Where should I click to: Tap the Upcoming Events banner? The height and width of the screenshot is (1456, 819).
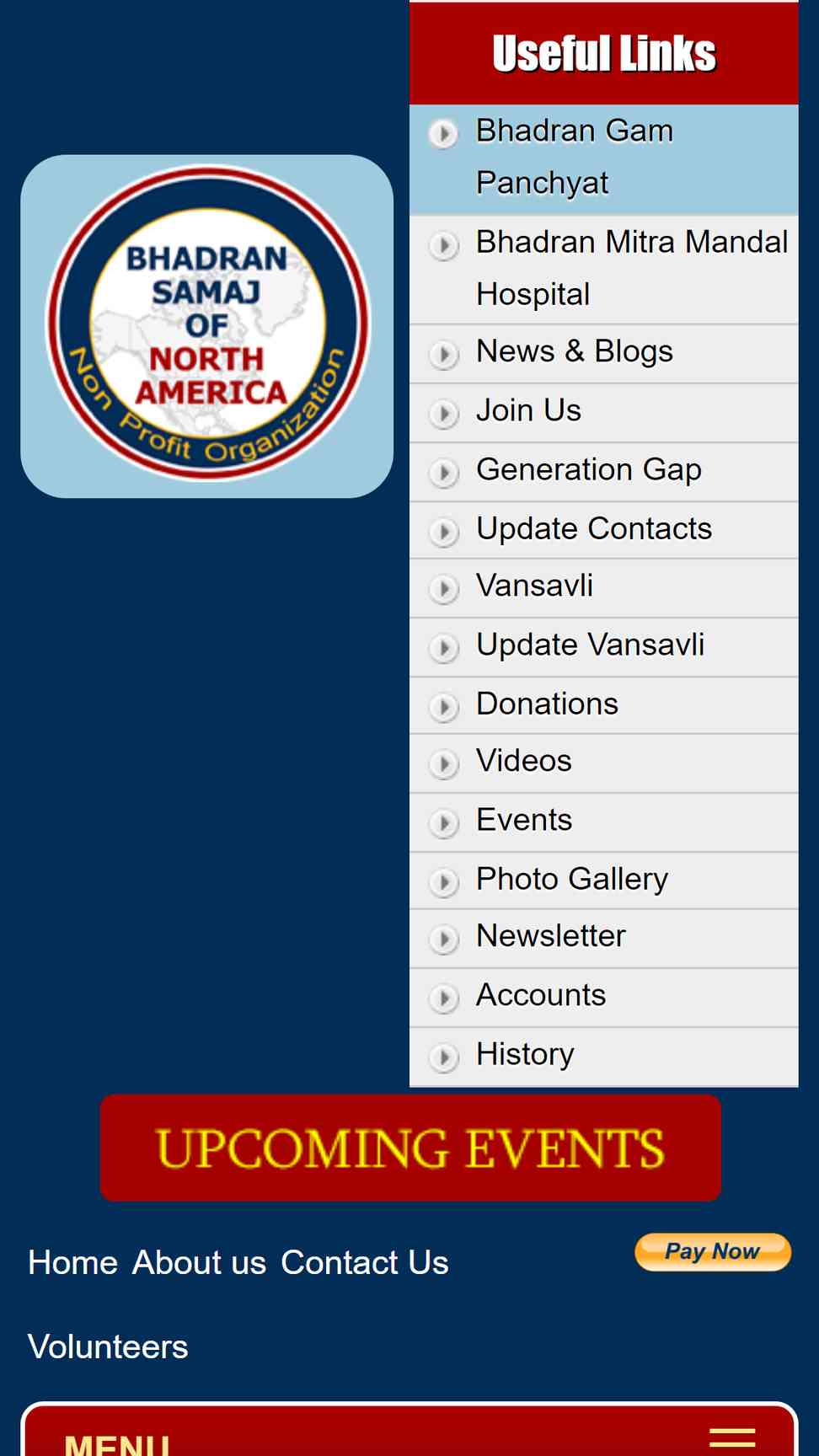point(410,1148)
